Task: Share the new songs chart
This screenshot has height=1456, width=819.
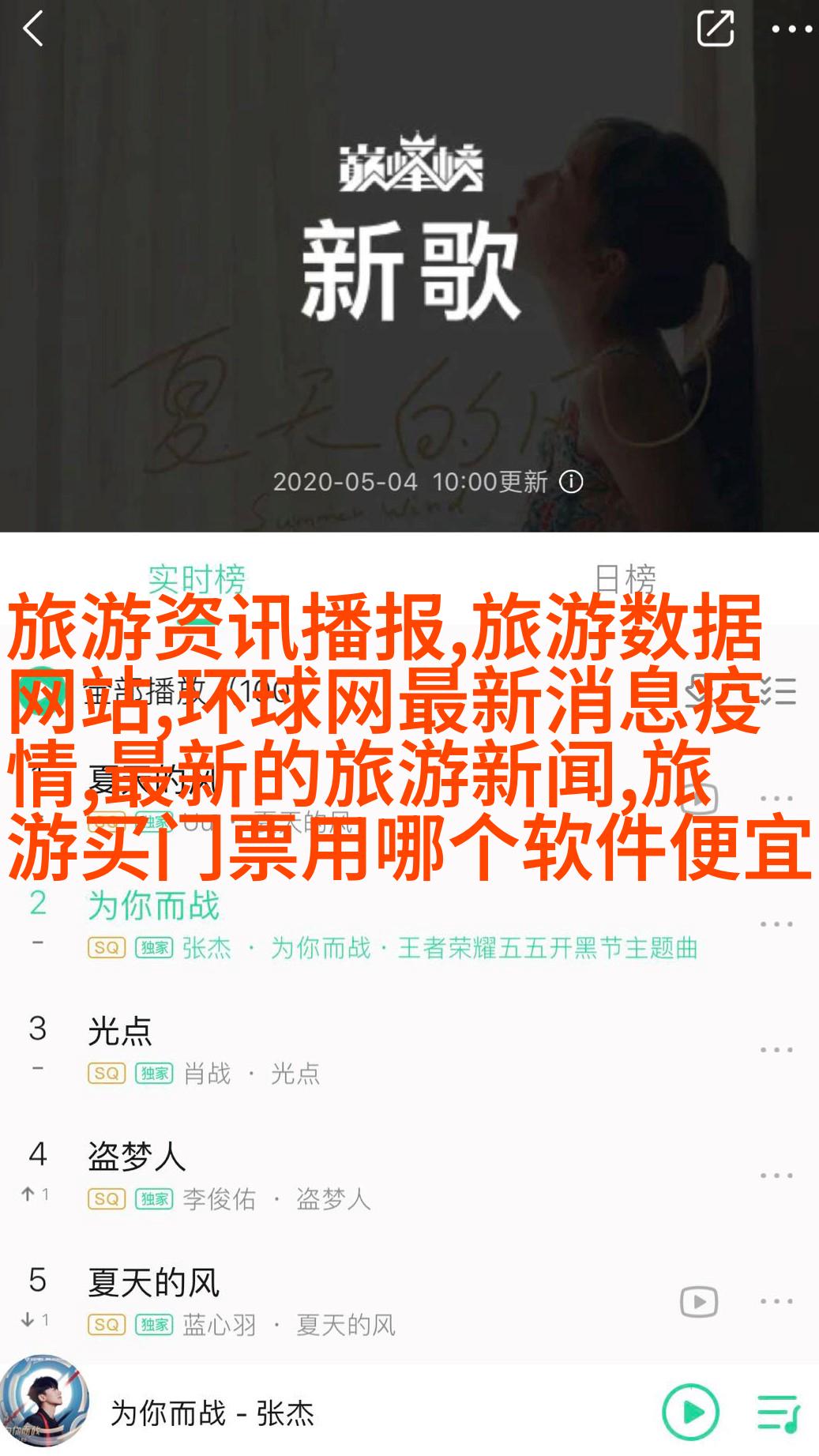Action: coord(716,29)
